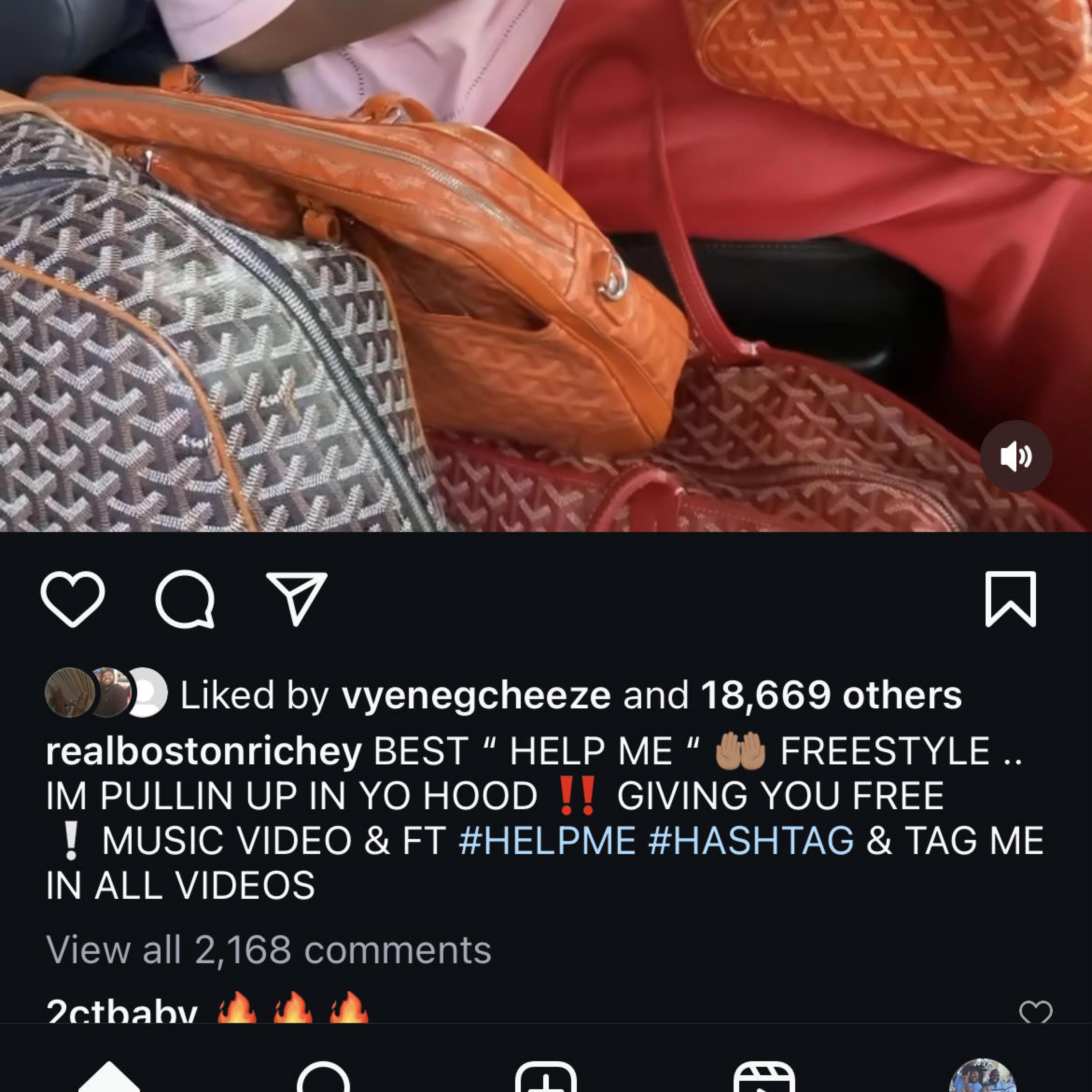Mute the video sound
The height and width of the screenshot is (1092, 1092).
coord(1016,456)
